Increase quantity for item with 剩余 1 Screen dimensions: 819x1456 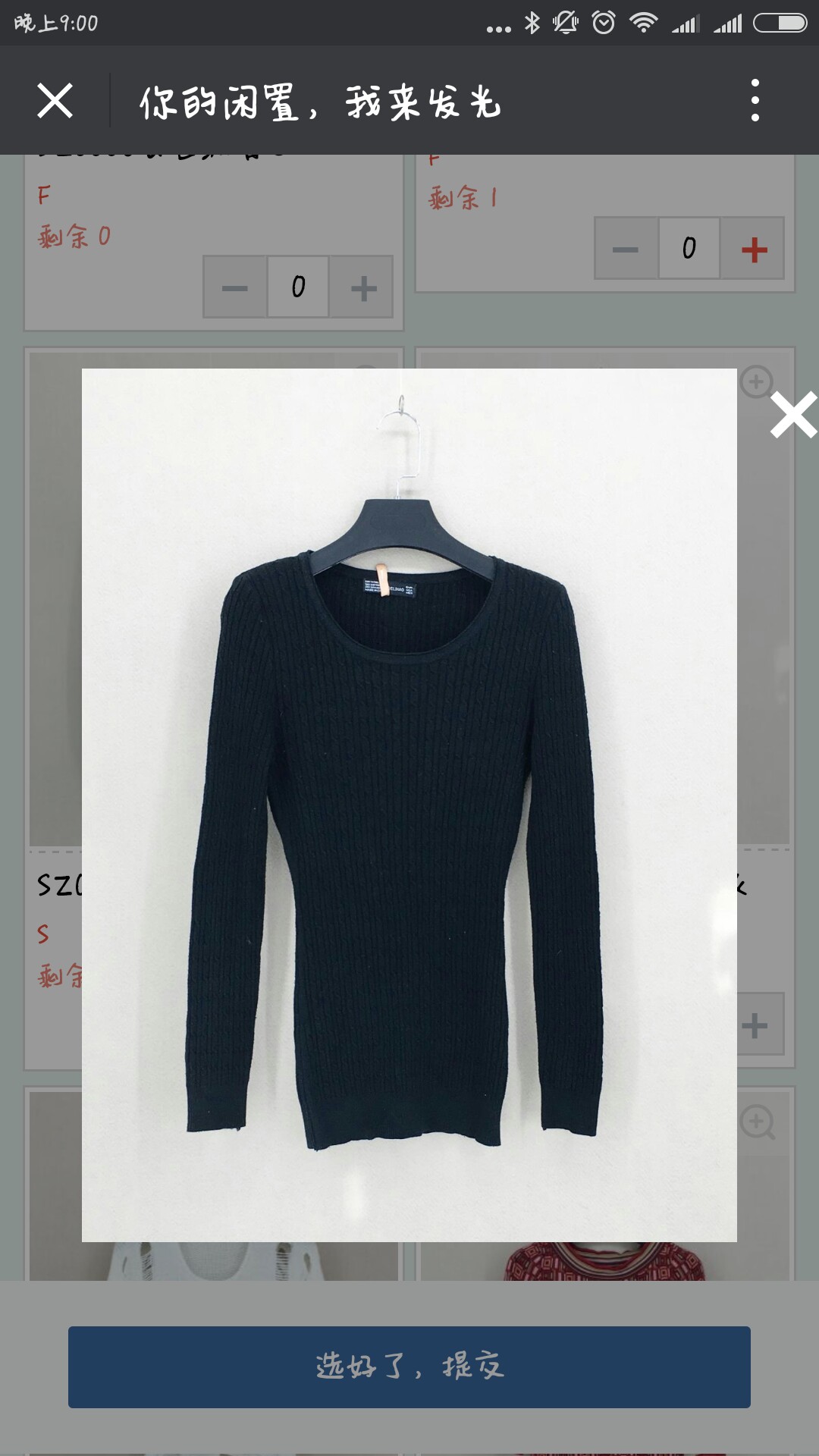click(x=753, y=249)
